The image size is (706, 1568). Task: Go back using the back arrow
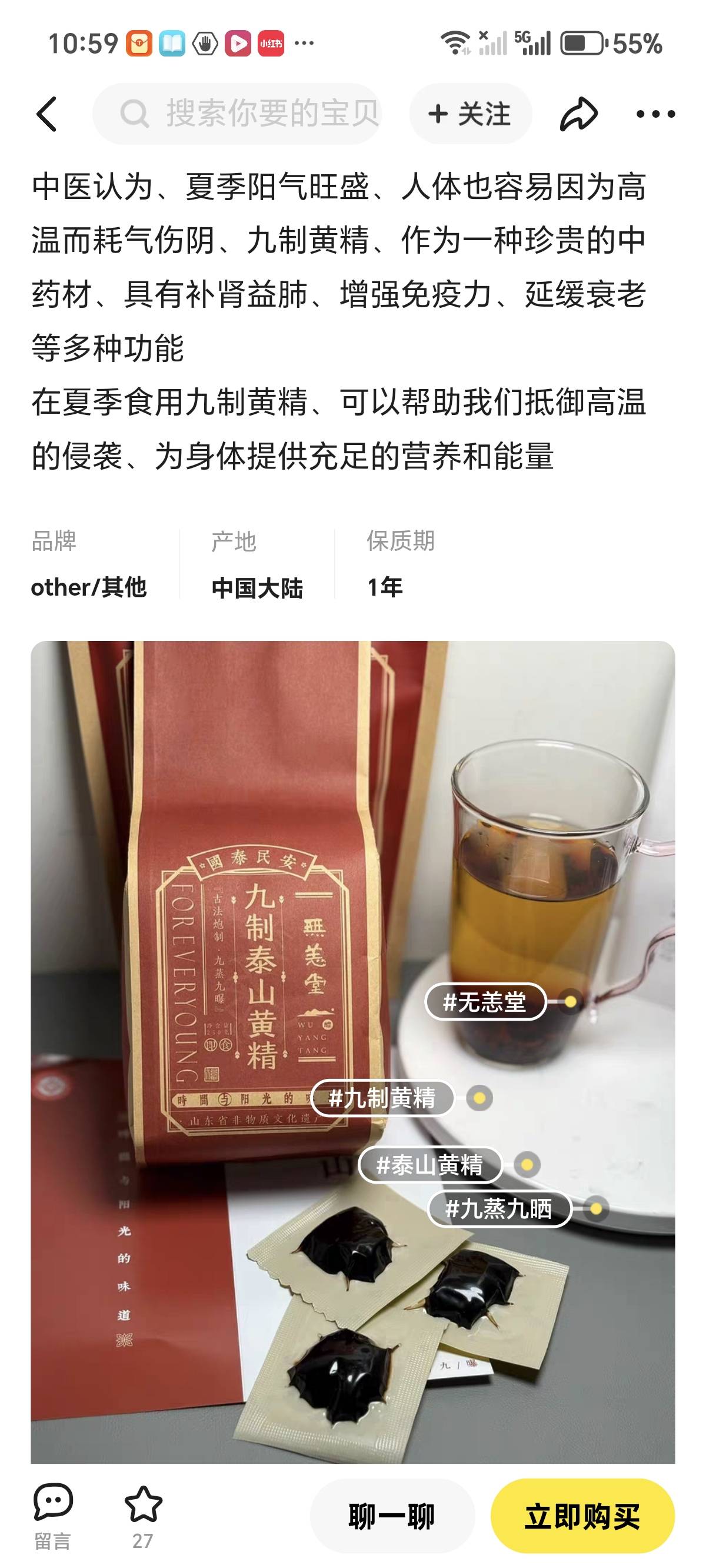point(48,114)
